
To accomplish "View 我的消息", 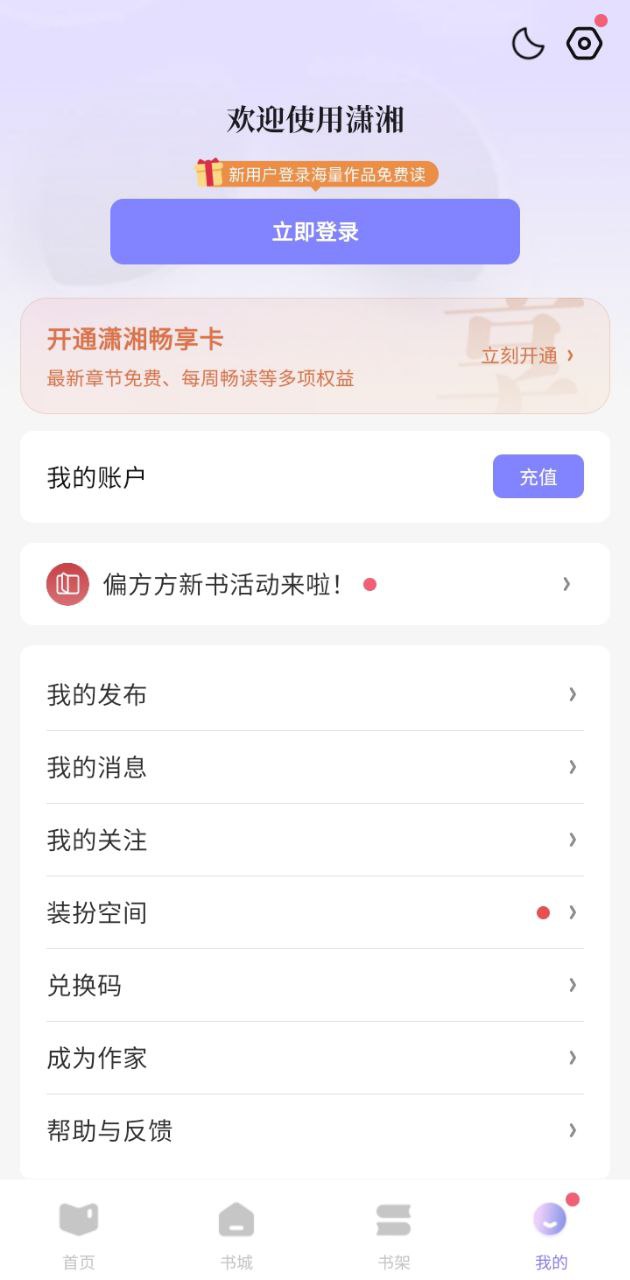I will [315, 767].
